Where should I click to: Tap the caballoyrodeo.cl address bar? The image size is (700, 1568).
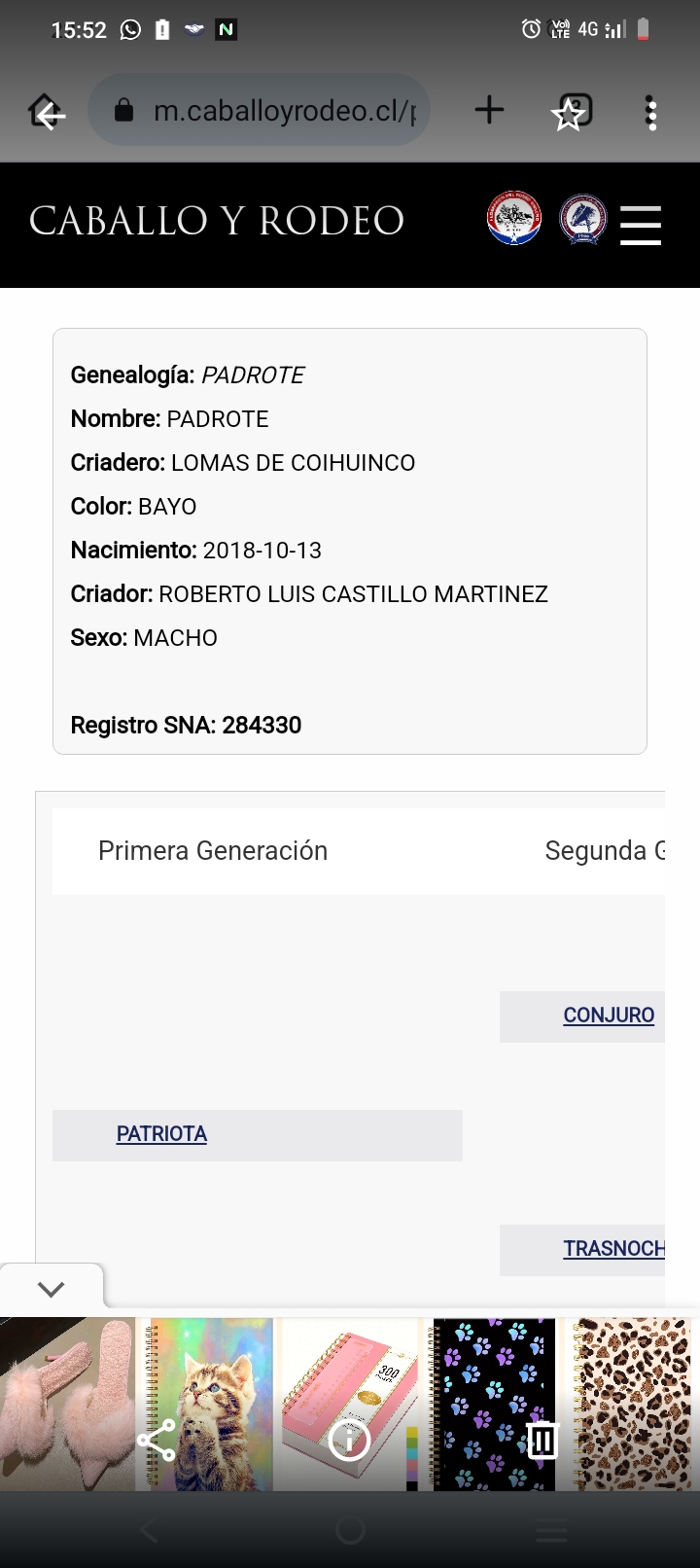coord(259,111)
